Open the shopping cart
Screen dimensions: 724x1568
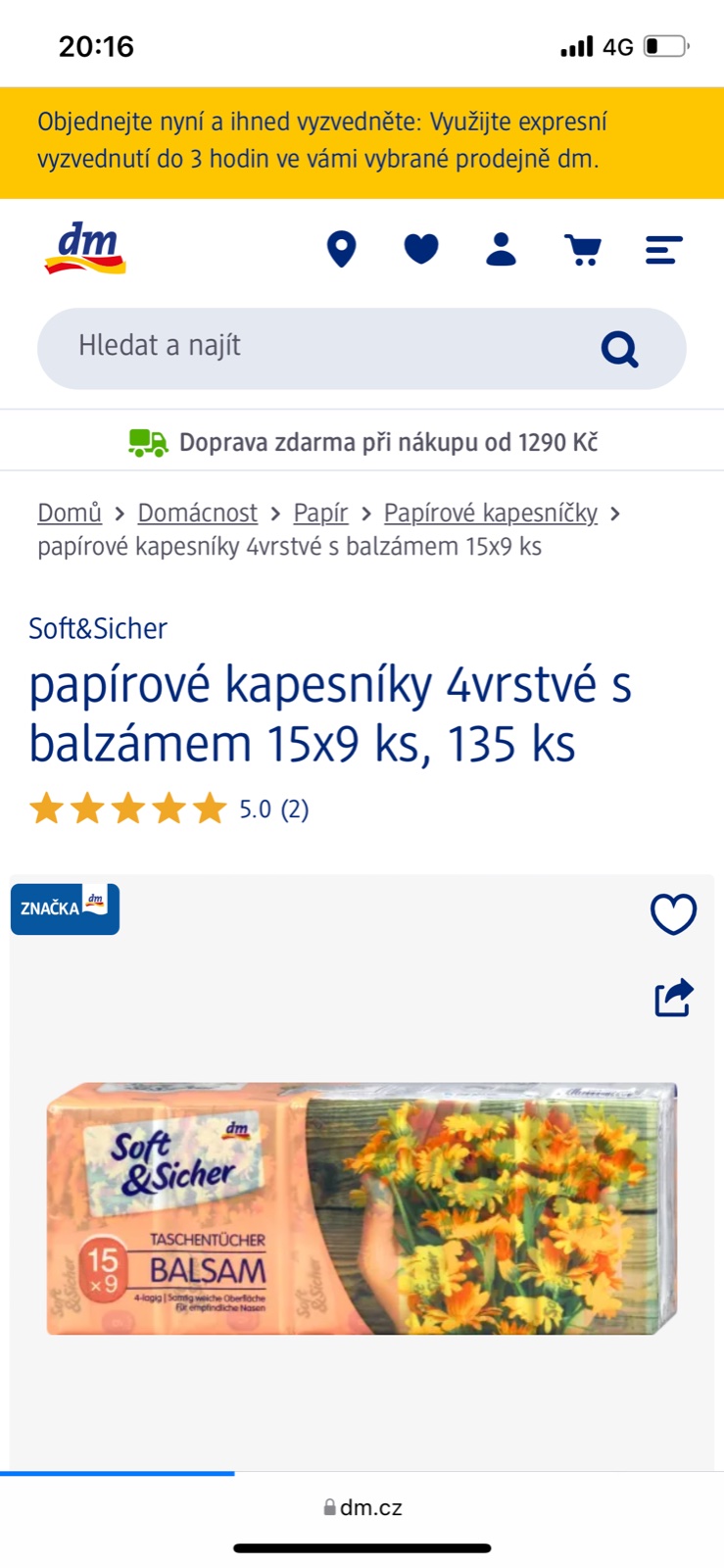583,250
